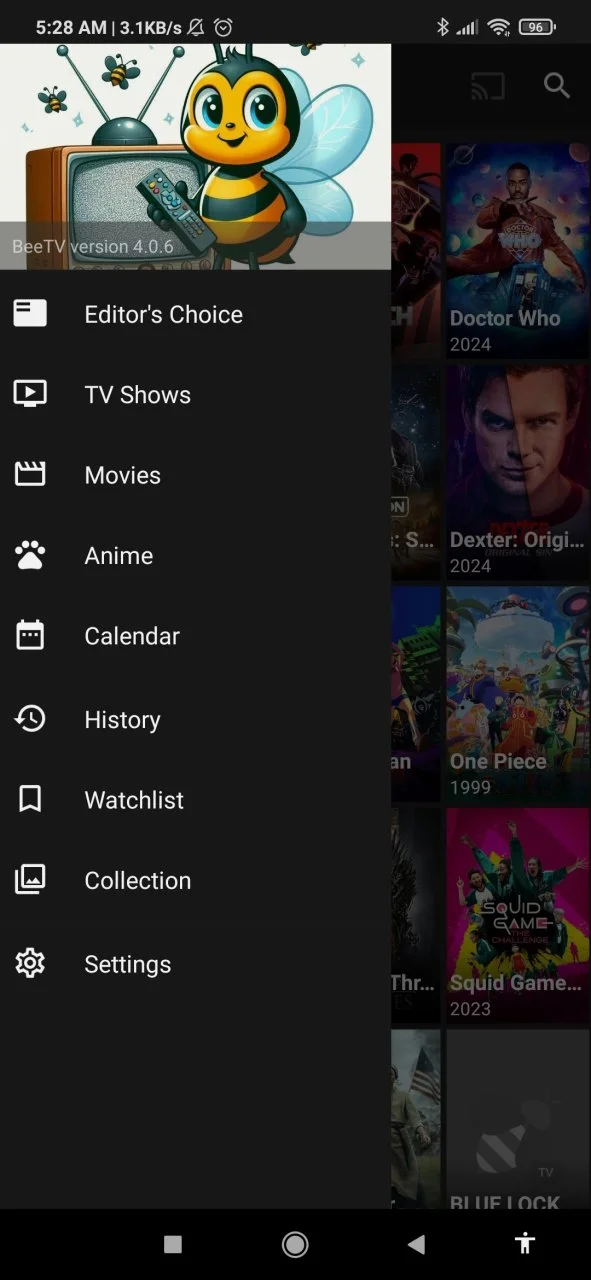Open the One Piece 1999 tile

point(518,694)
